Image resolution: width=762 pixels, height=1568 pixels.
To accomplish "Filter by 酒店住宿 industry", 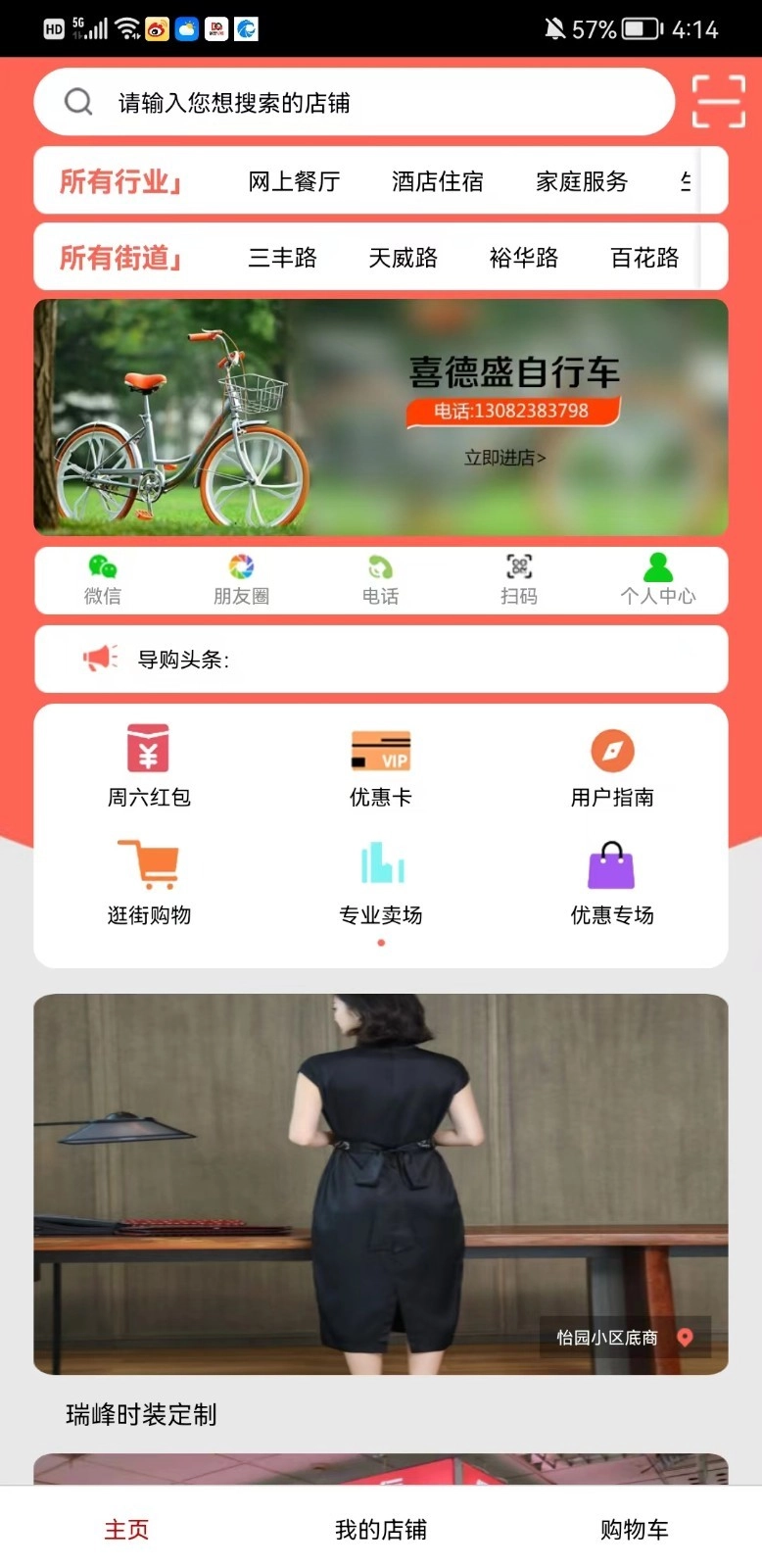I will (437, 181).
